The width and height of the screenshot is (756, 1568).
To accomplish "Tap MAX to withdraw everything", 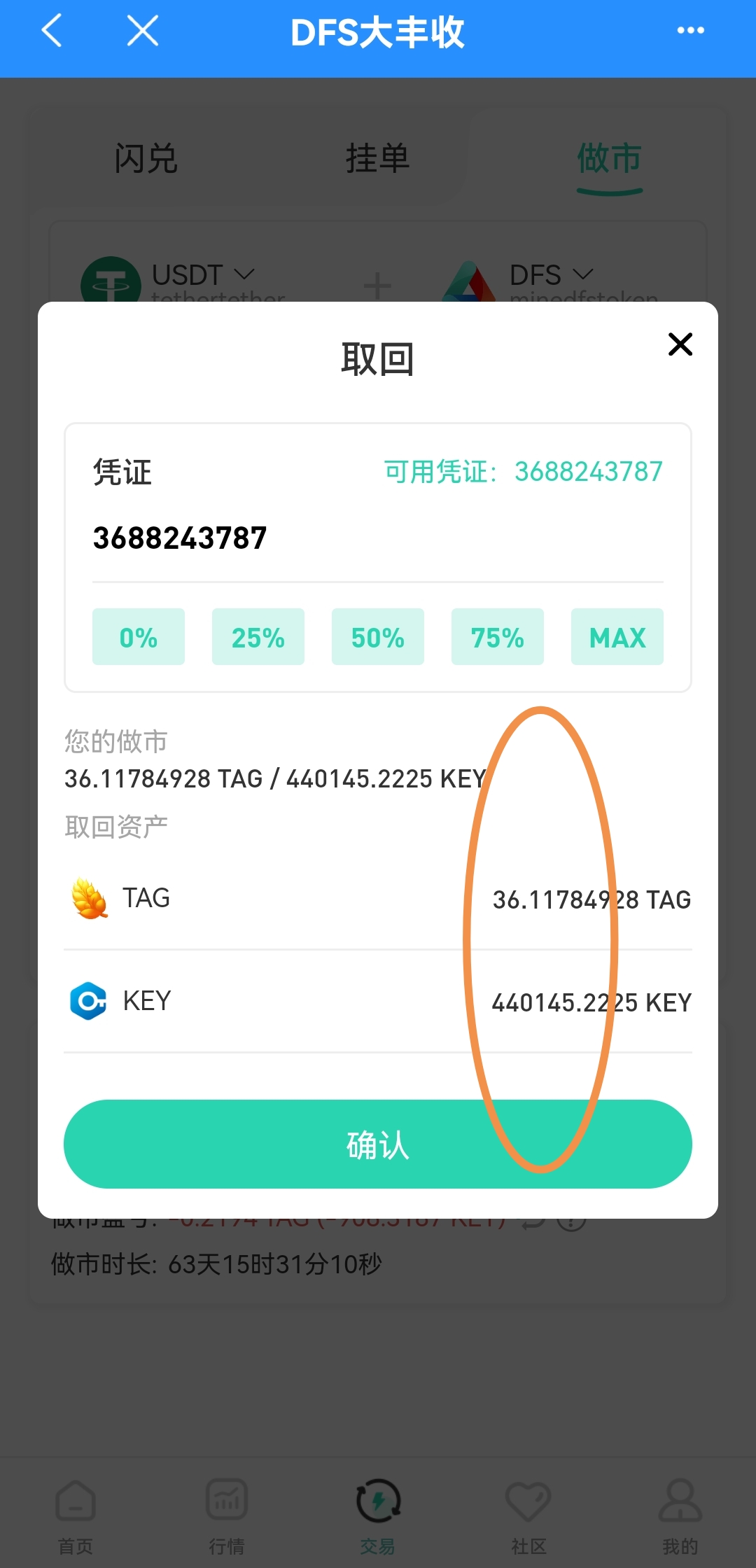I will (x=617, y=637).
